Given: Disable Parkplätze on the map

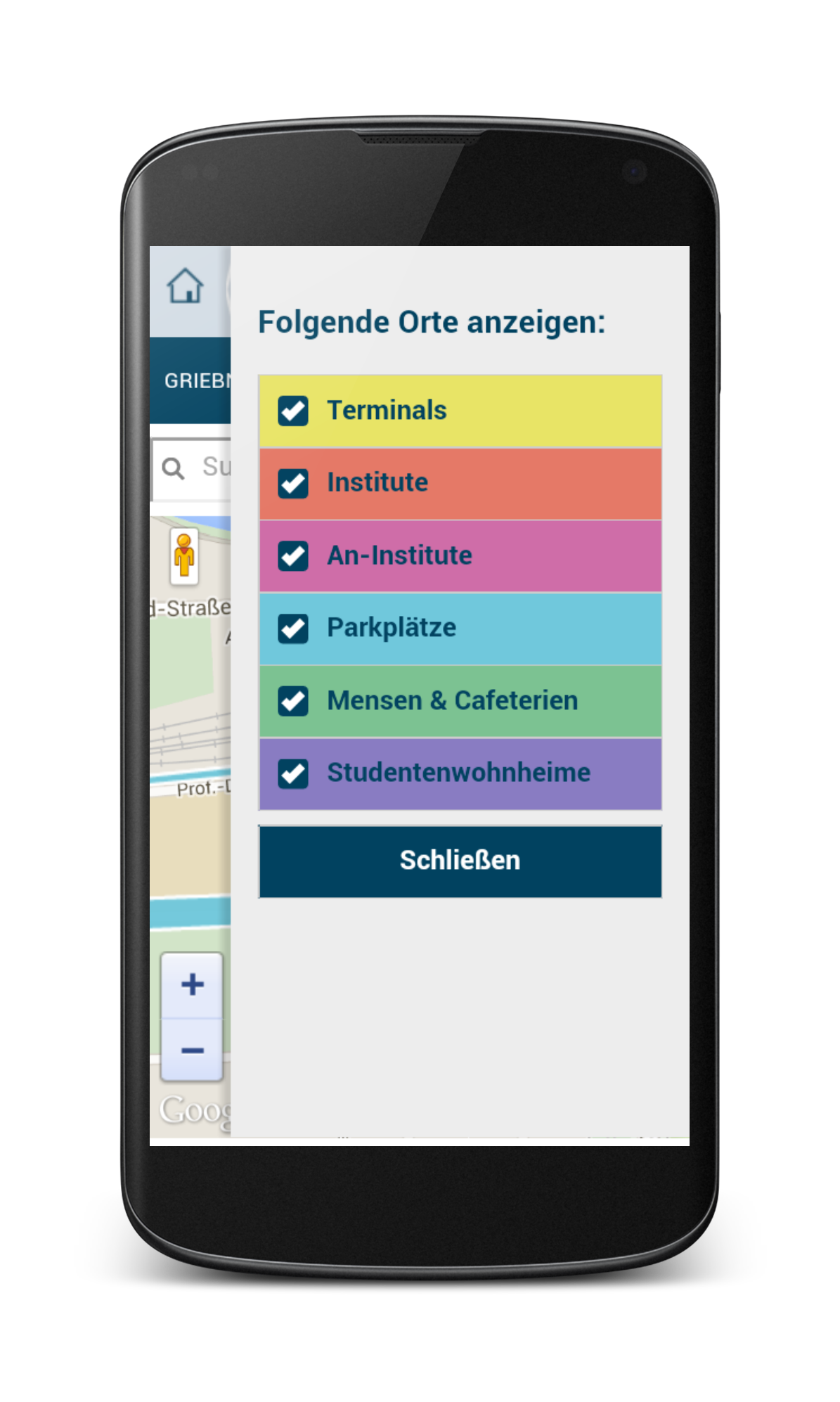Looking at the screenshot, I should click(293, 629).
